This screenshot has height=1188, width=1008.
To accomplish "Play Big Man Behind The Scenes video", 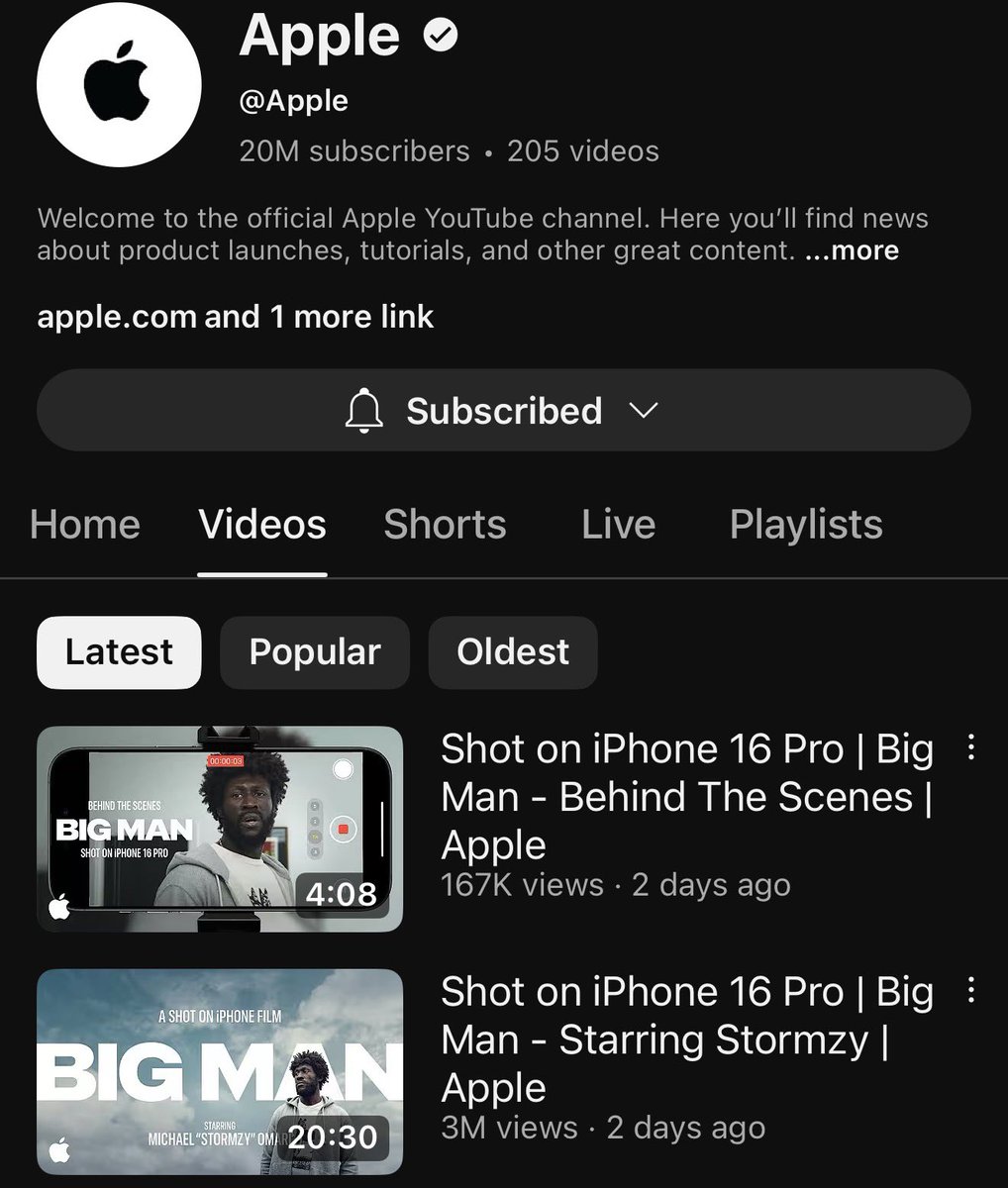I will 220,829.
